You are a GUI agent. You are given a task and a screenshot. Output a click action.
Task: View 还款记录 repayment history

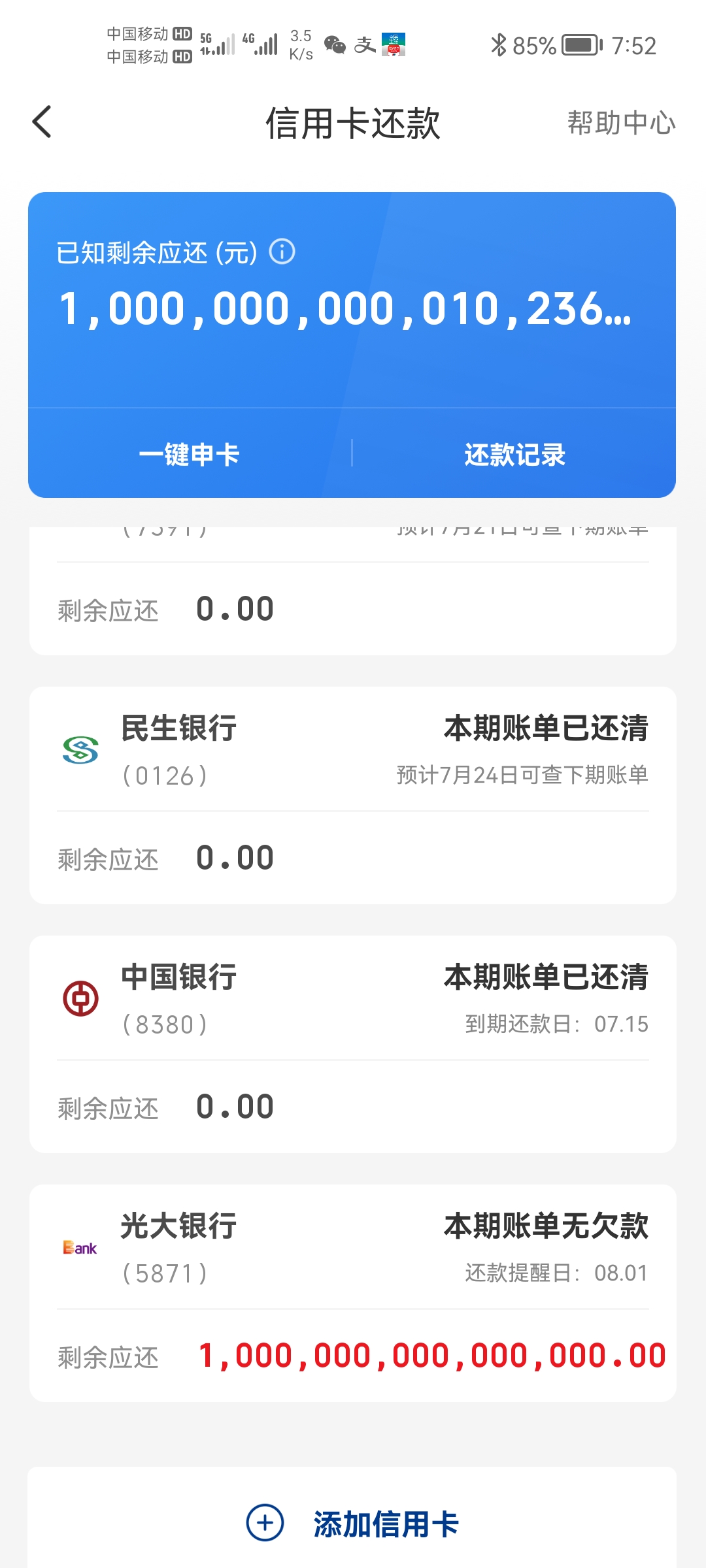coord(514,454)
